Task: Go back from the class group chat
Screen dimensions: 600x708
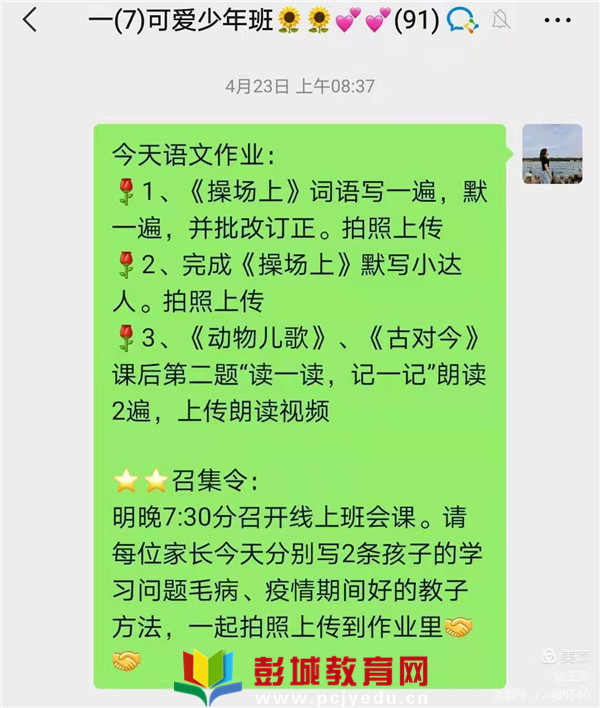Action: (x=31, y=19)
